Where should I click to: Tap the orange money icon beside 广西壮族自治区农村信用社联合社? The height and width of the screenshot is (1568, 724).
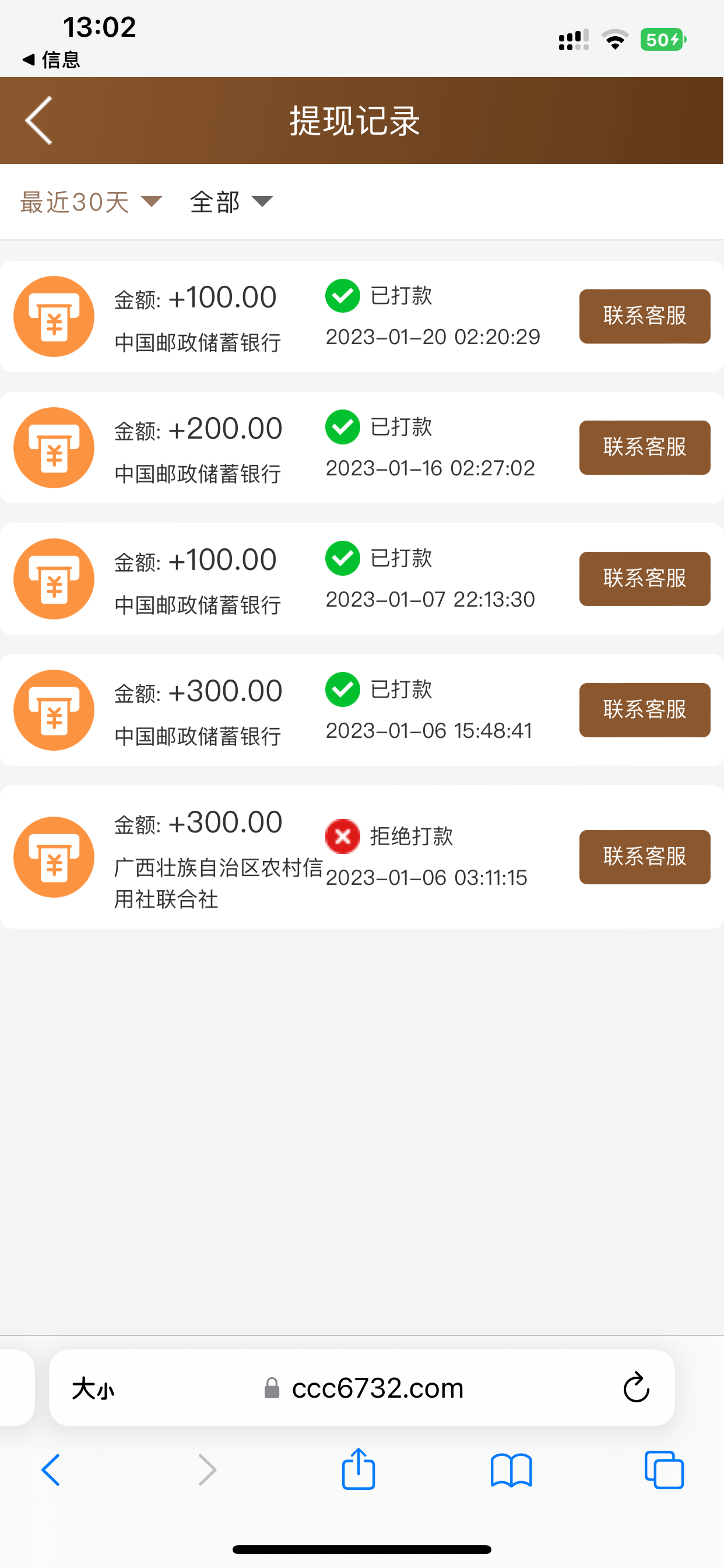(54, 857)
